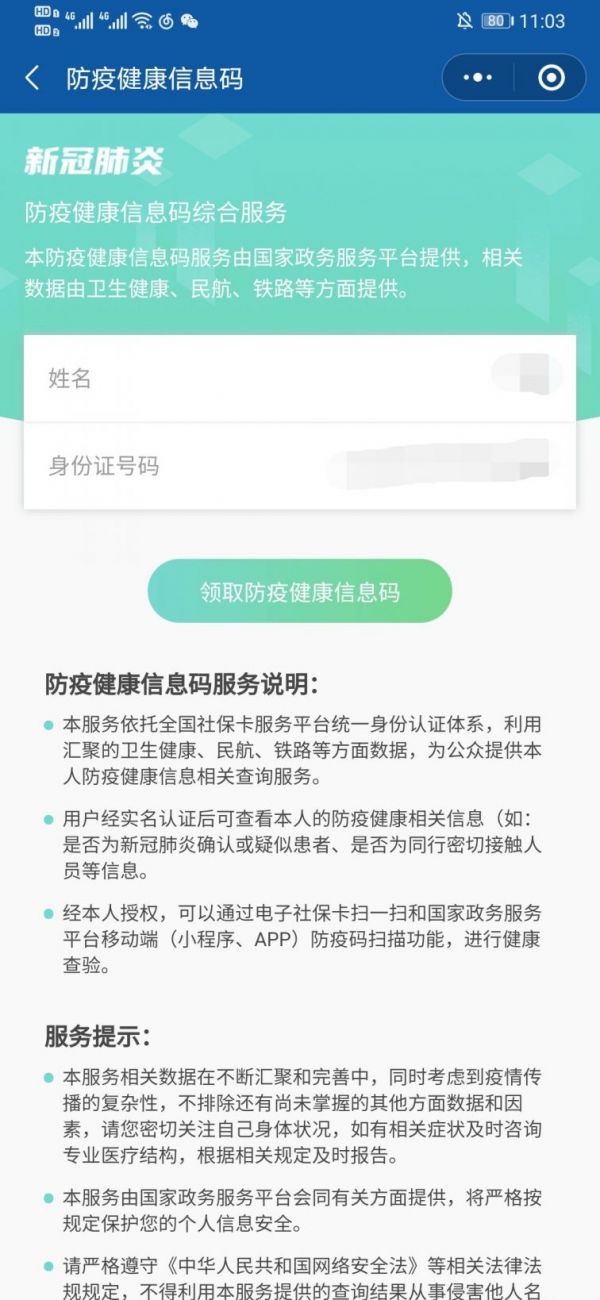The width and height of the screenshot is (600, 1300).
Task: Close the mini program
Action: point(551,78)
